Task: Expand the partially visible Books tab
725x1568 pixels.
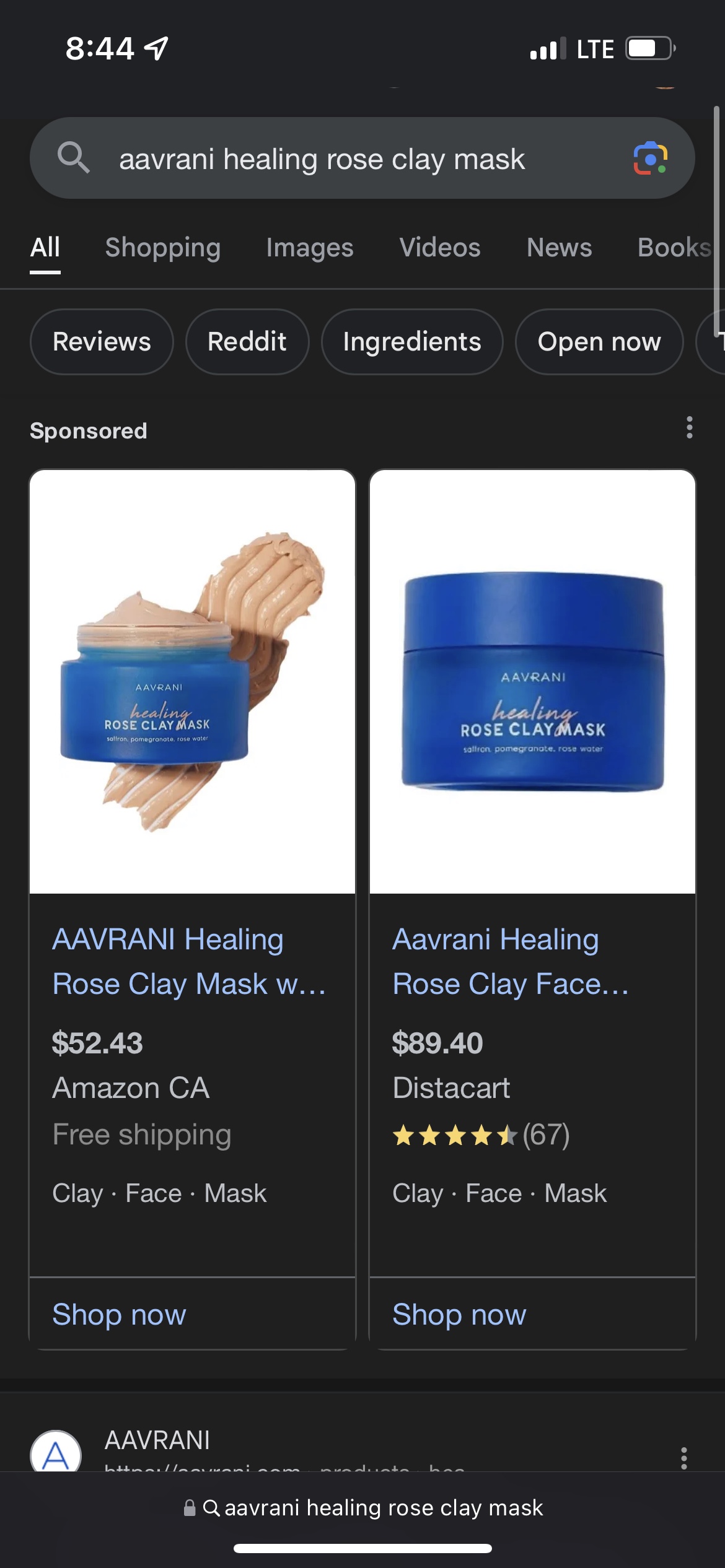Action: 671,247
